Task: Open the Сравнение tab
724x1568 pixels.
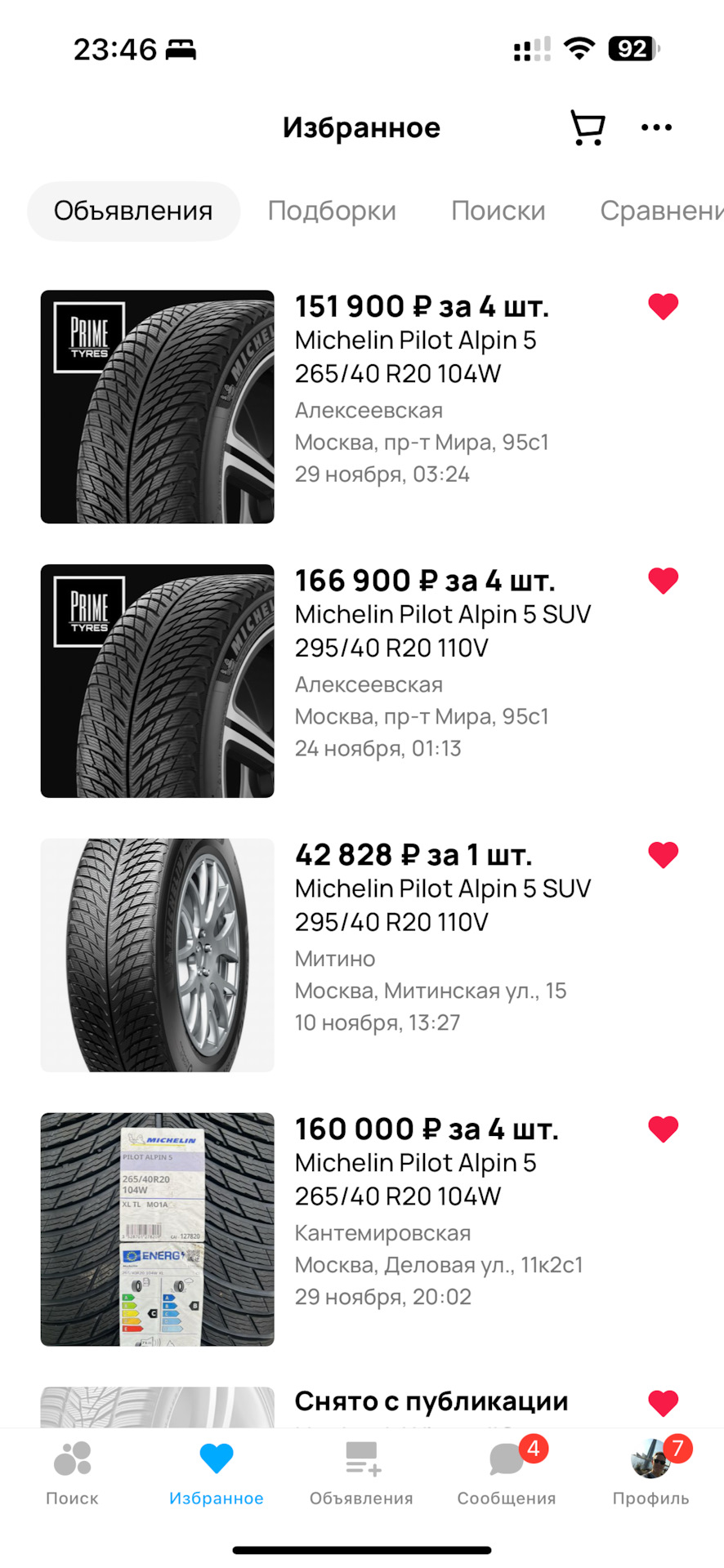Action: click(x=662, y=211)
